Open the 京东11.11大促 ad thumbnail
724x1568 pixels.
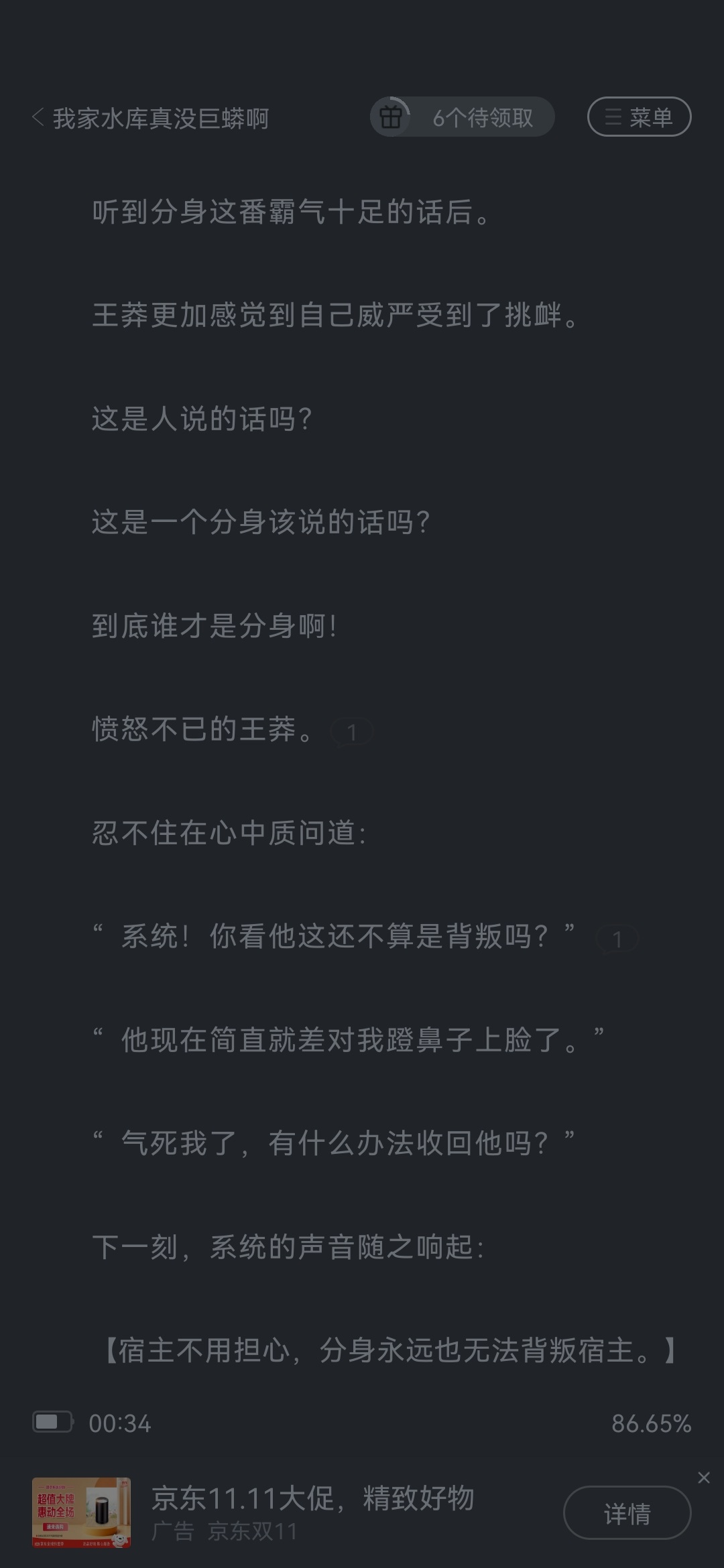coord(81,1512)
